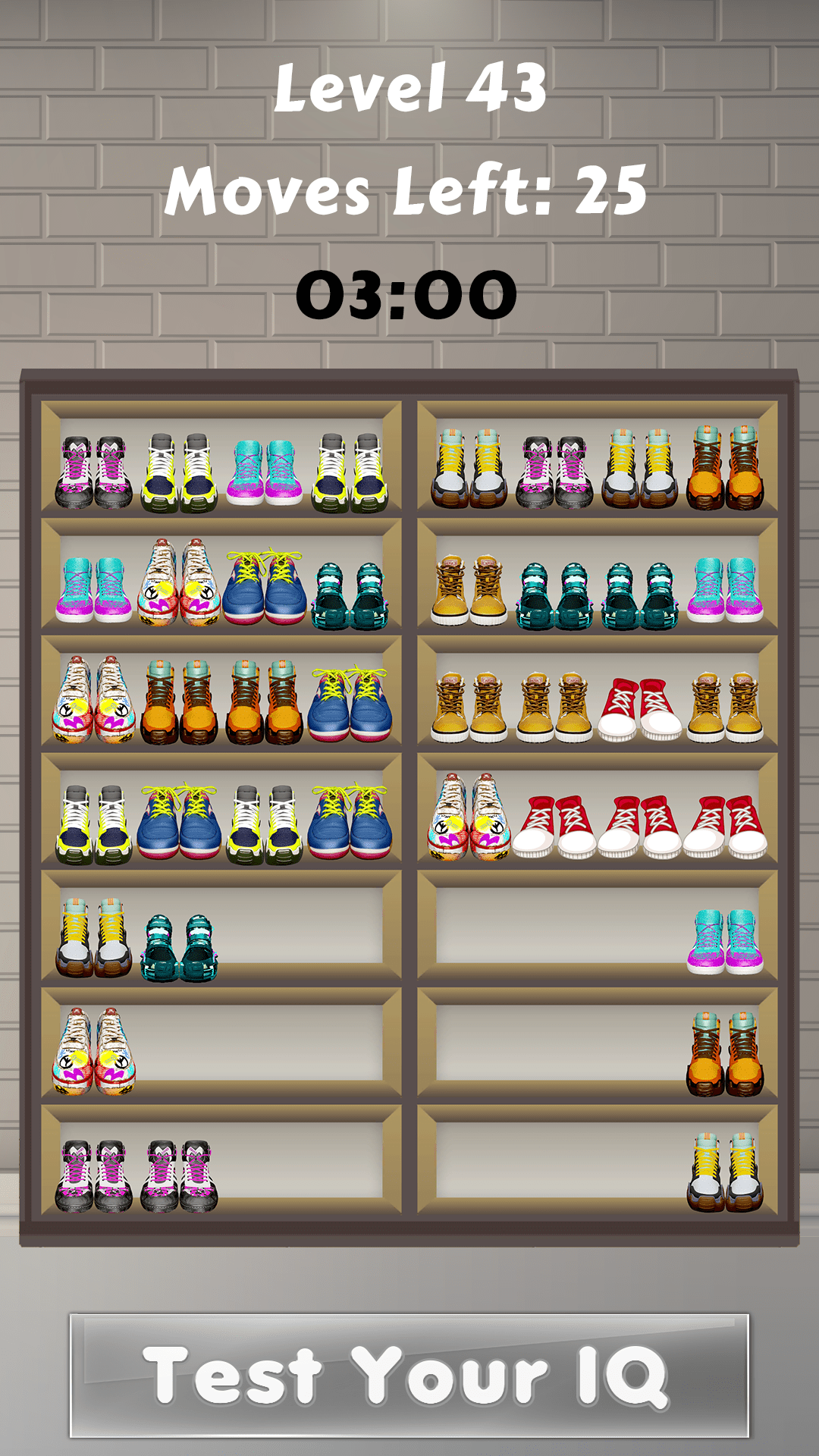This screenshot has width=819, height=1456.
Task: Select the teal-pink sneakers between neon-yellow pairs
Action: [264, 472]
